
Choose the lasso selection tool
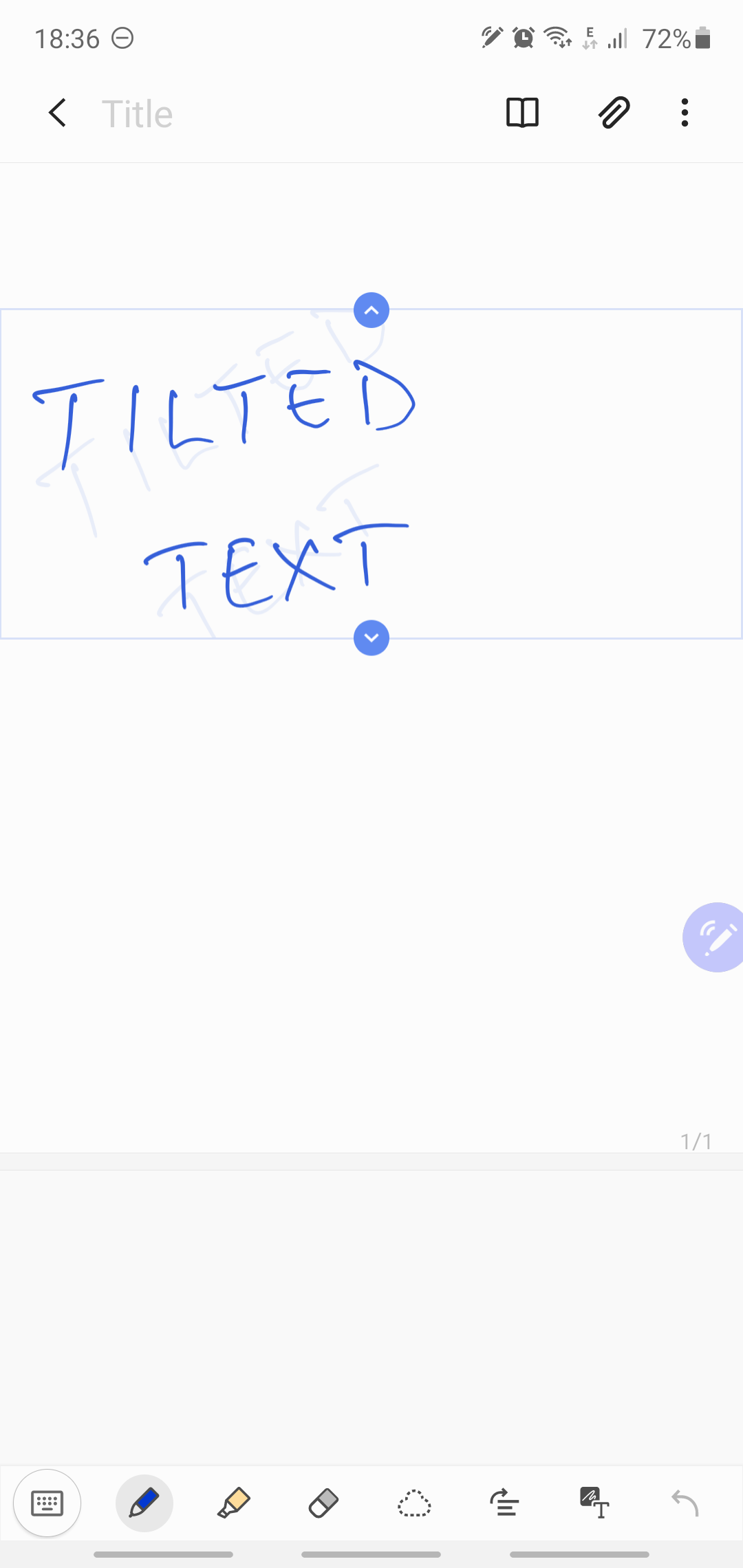tap(414, 1503)
